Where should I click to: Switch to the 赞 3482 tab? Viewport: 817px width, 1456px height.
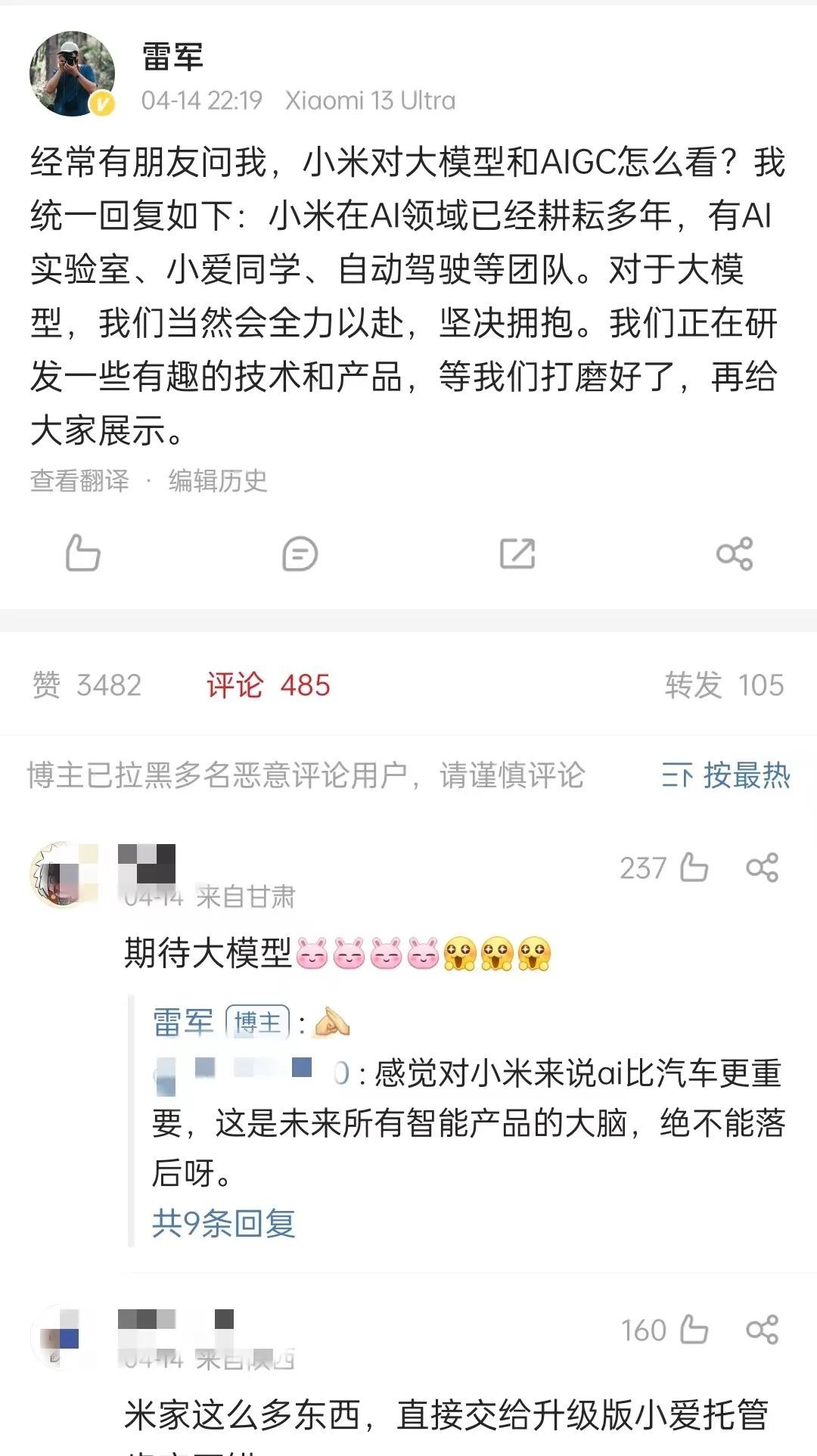pos(87,685)
